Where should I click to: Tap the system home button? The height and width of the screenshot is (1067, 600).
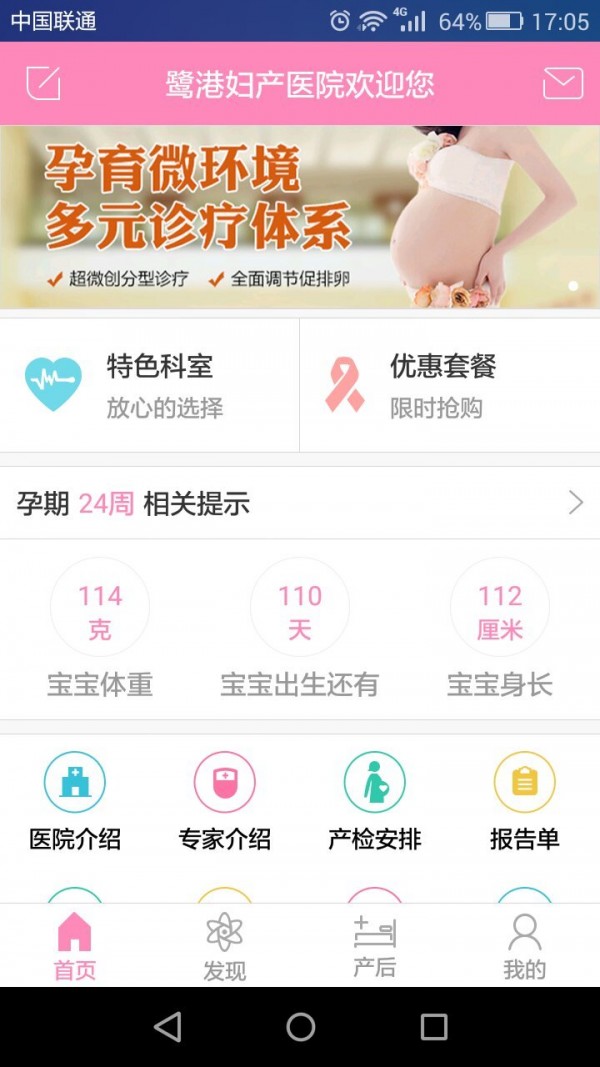tap(300, 1026)
